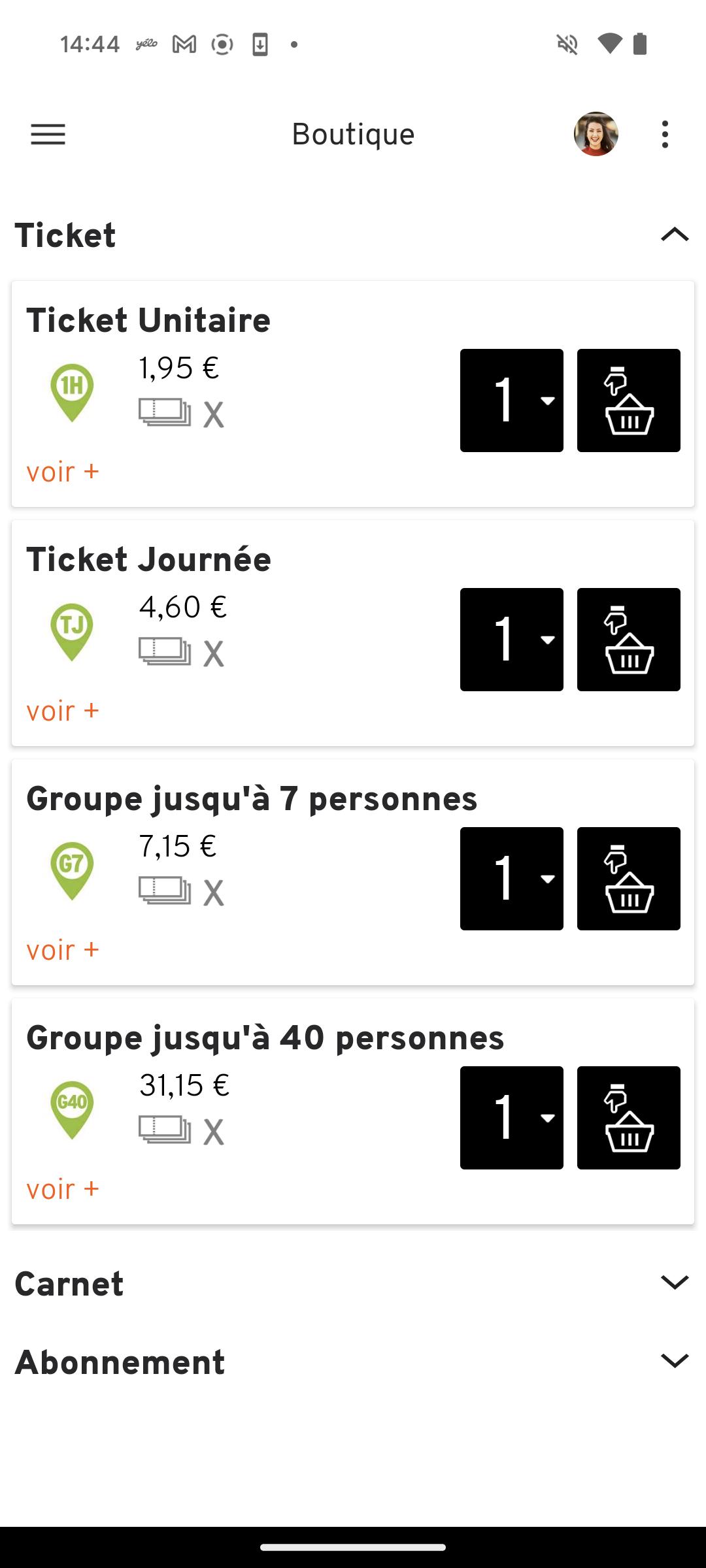706x1568 pixels.
Task: Tap voir + under Groupe jusqu'à 7 personnes
Action: 63,950
